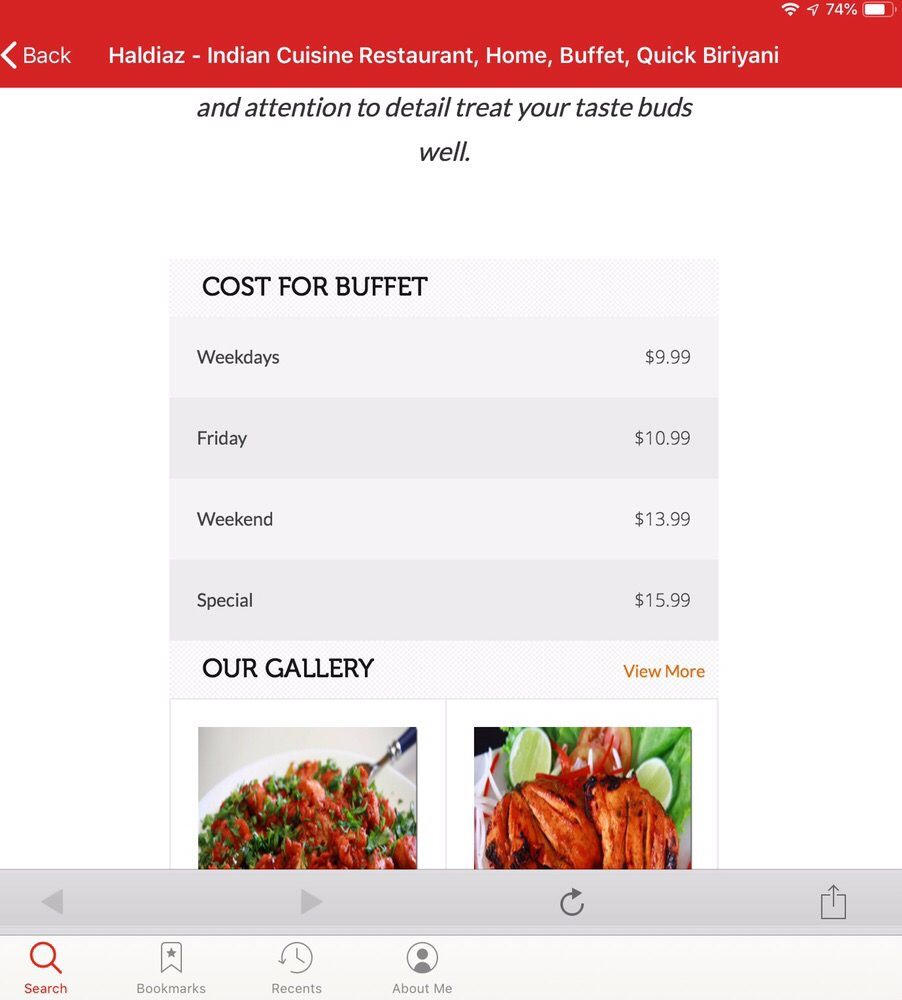Switch to the Bookmarks tab

(x=171, y=968)
